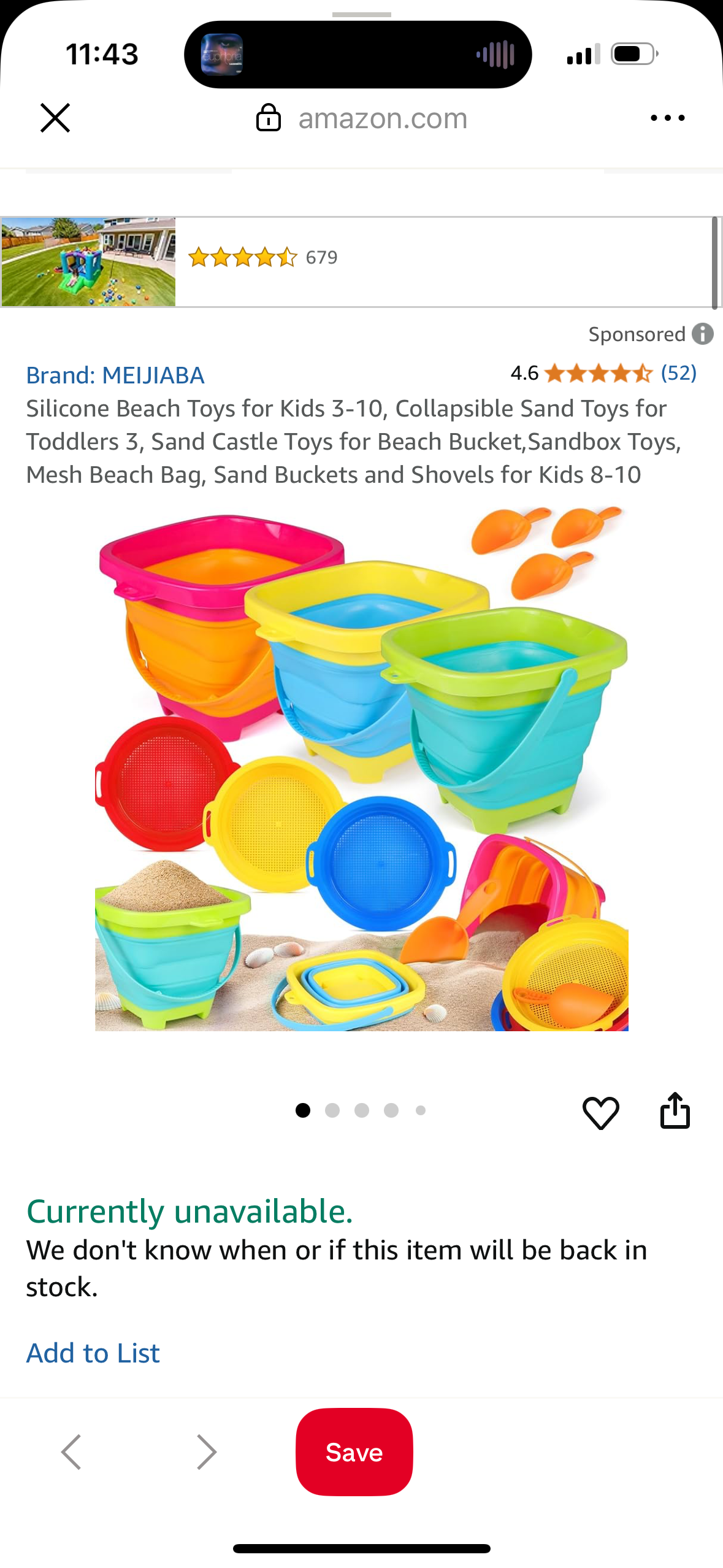Open the beach bucket product image
Image resolution: width=723 pixels, height=1568 pixels.
362,770
